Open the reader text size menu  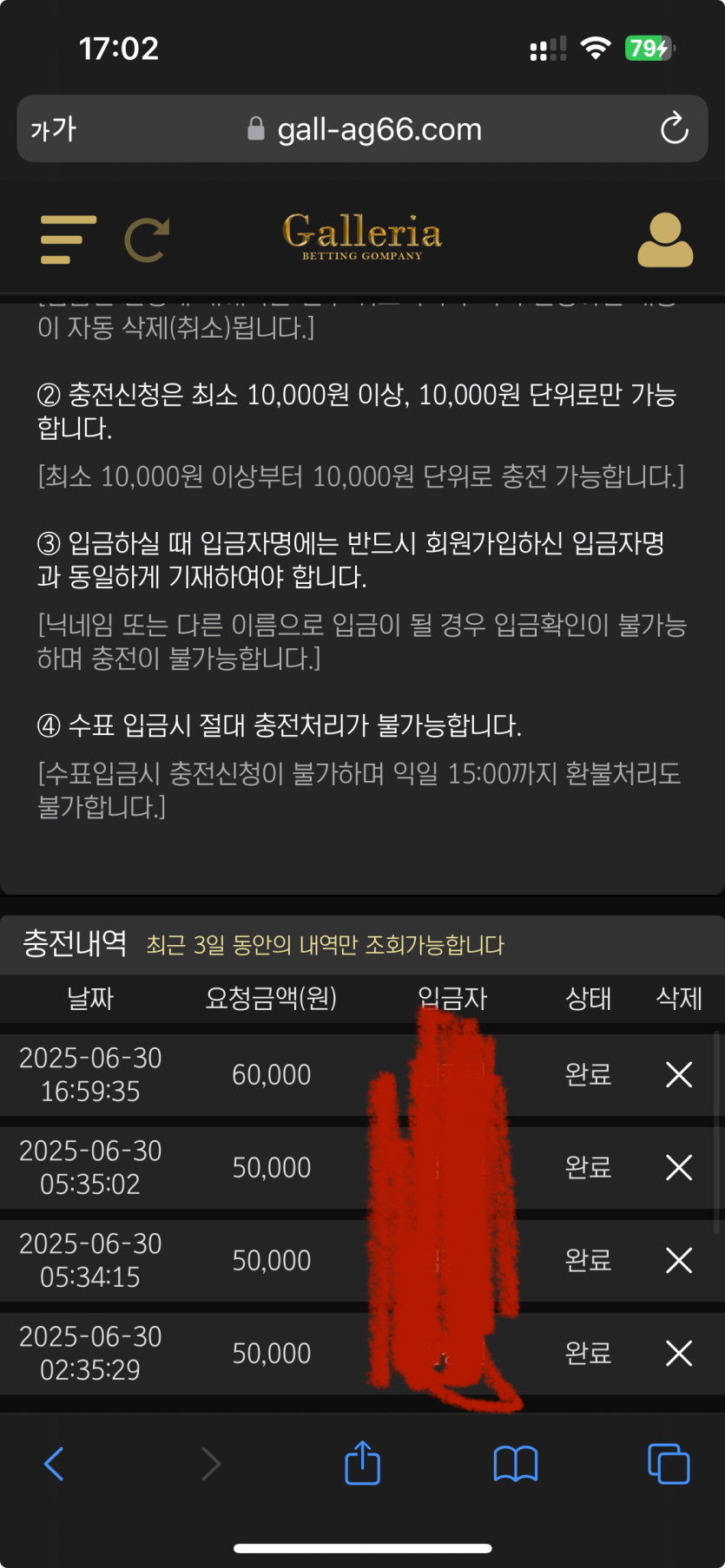click(54, 129)
